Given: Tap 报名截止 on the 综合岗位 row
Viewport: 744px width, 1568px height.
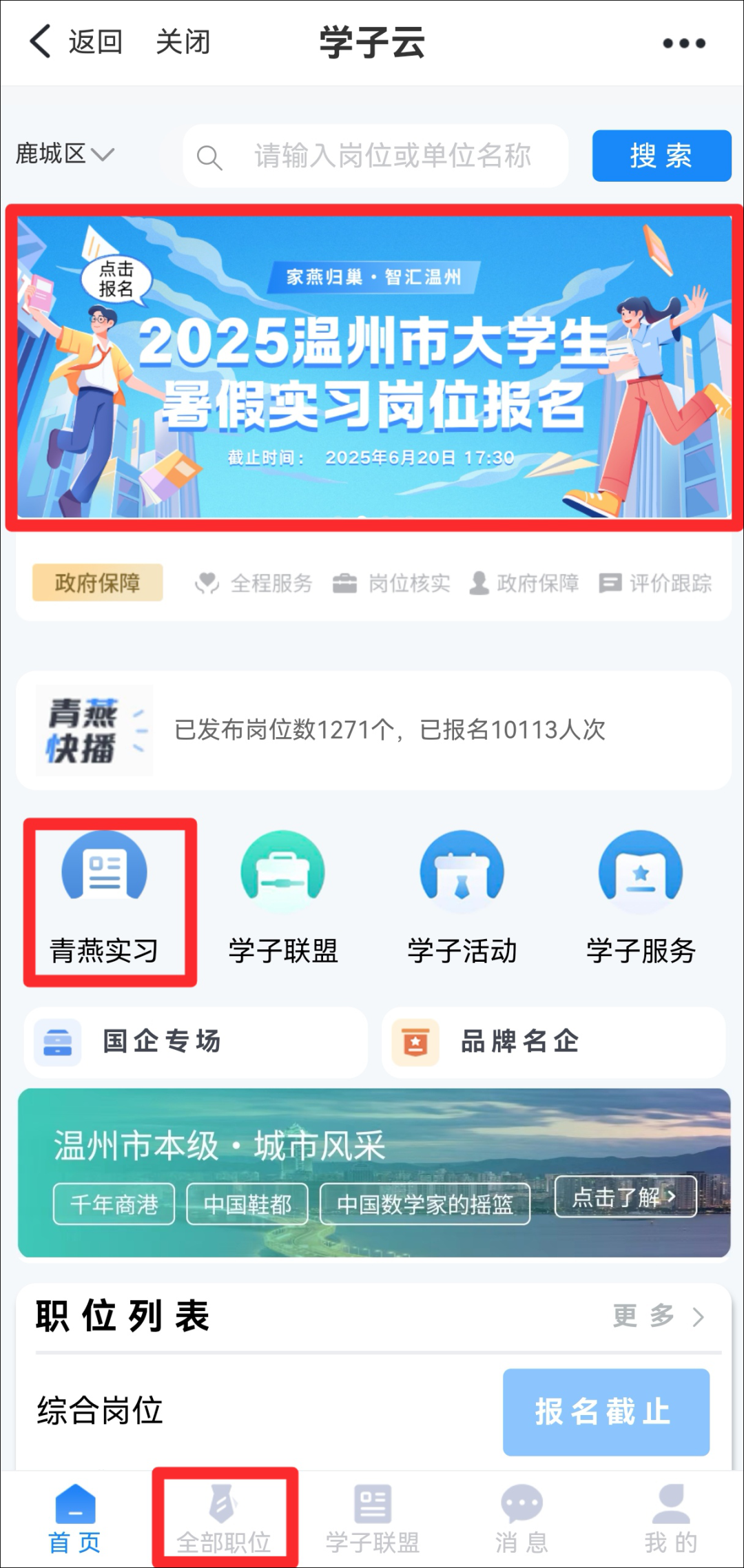Looking at the screenshot, I should click(606, 1412).
